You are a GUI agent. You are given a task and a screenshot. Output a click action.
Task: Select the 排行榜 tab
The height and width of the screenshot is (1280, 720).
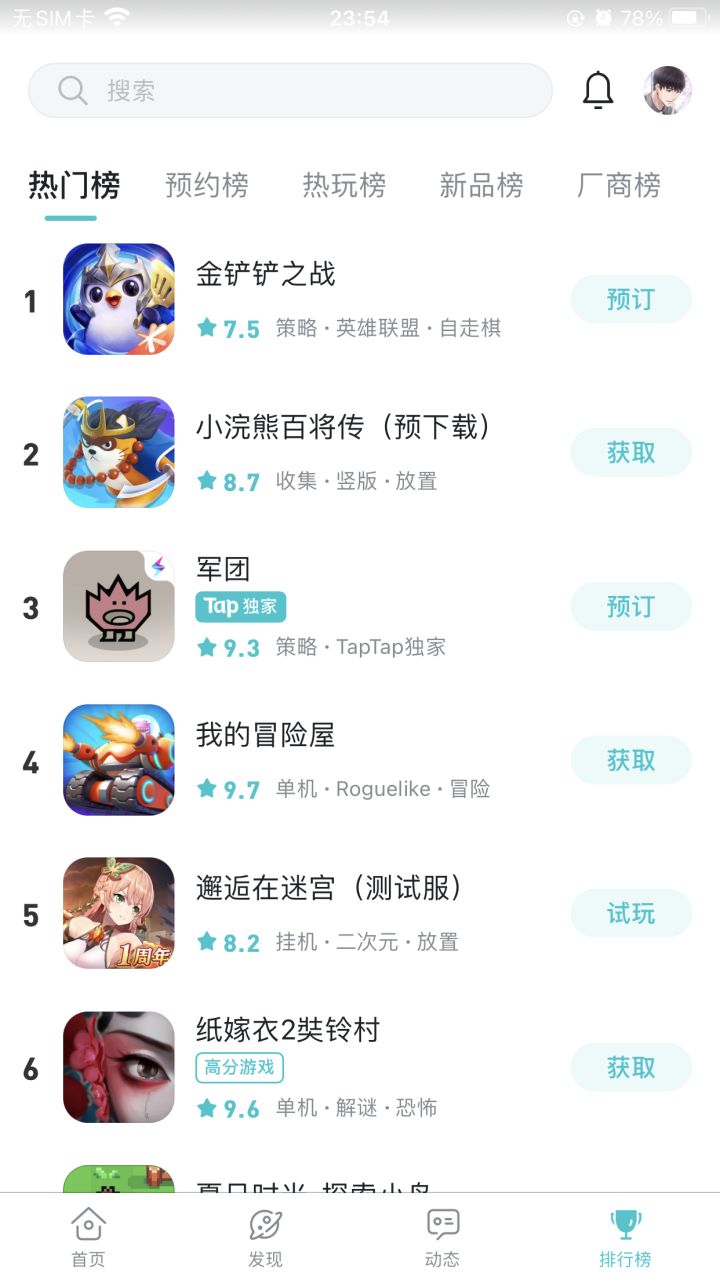coord(625,1238)
